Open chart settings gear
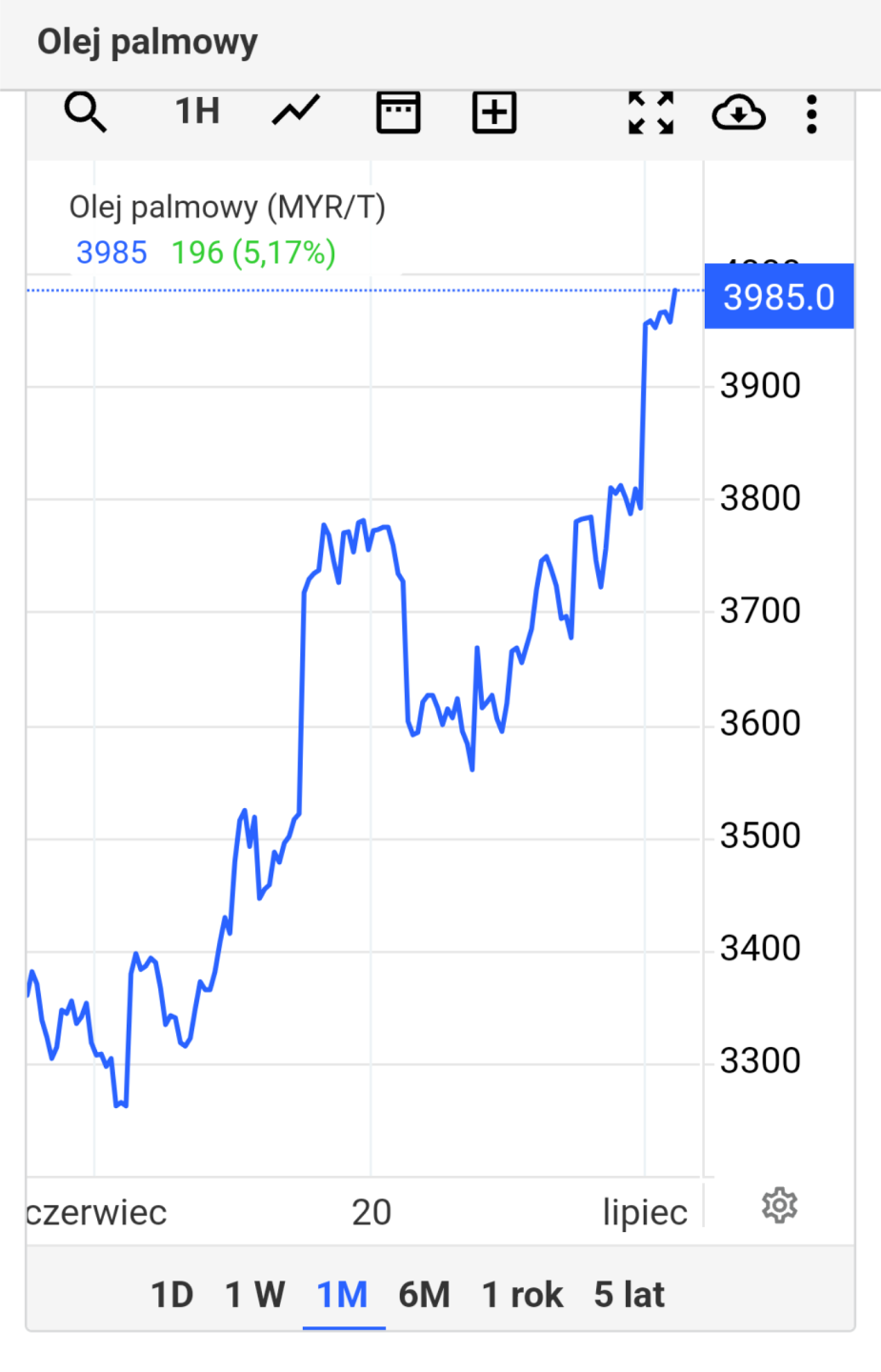881x1372 pixels. (779, 1206)
